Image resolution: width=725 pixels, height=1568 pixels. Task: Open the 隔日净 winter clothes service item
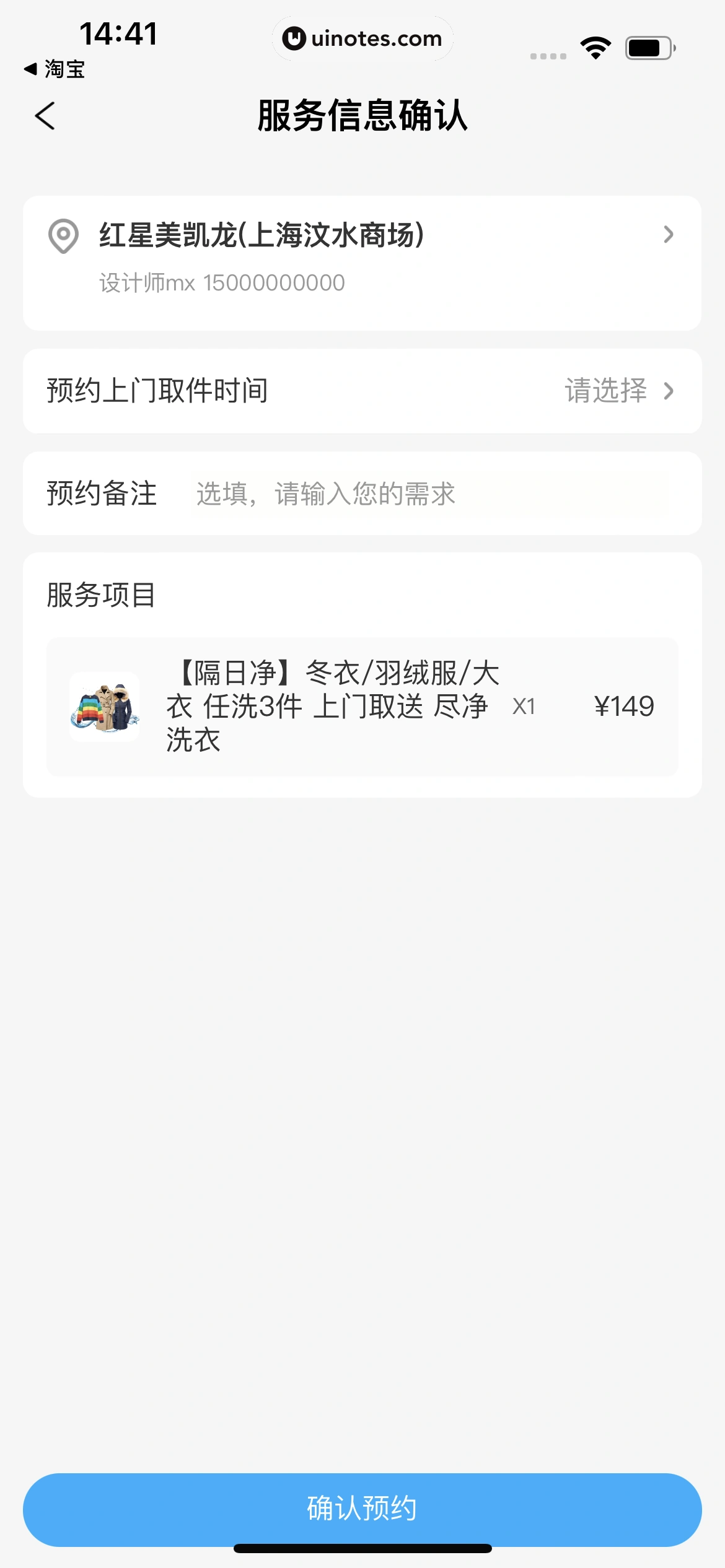click(335, 705)
